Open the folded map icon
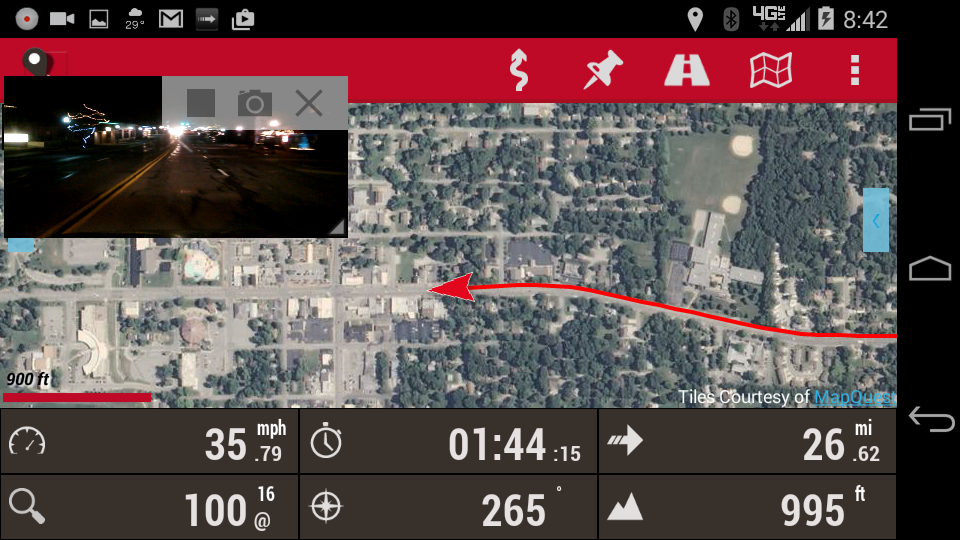 tap(771, 70)
